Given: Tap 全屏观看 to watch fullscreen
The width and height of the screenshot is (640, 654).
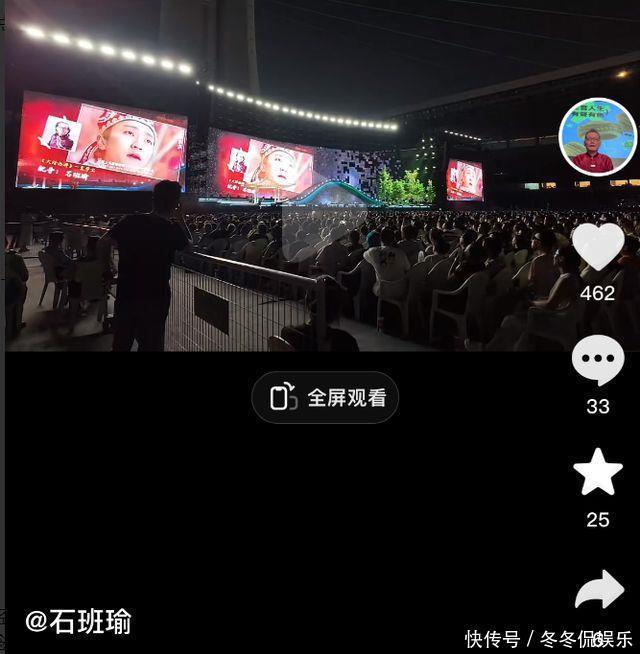Looking at the screenshot, I should (x=325, y=397).
